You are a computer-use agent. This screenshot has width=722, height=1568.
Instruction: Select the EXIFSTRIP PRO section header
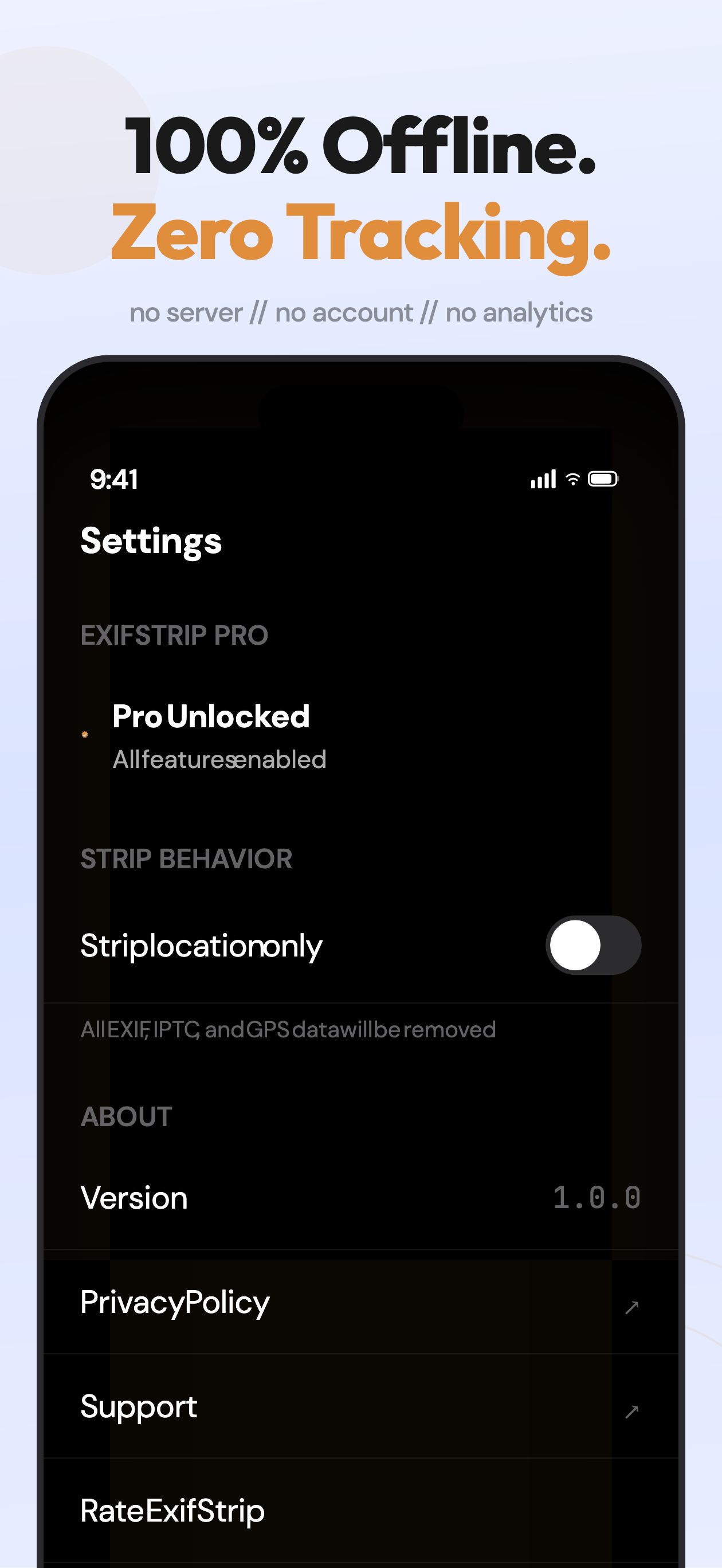click(x=175, y=635)
